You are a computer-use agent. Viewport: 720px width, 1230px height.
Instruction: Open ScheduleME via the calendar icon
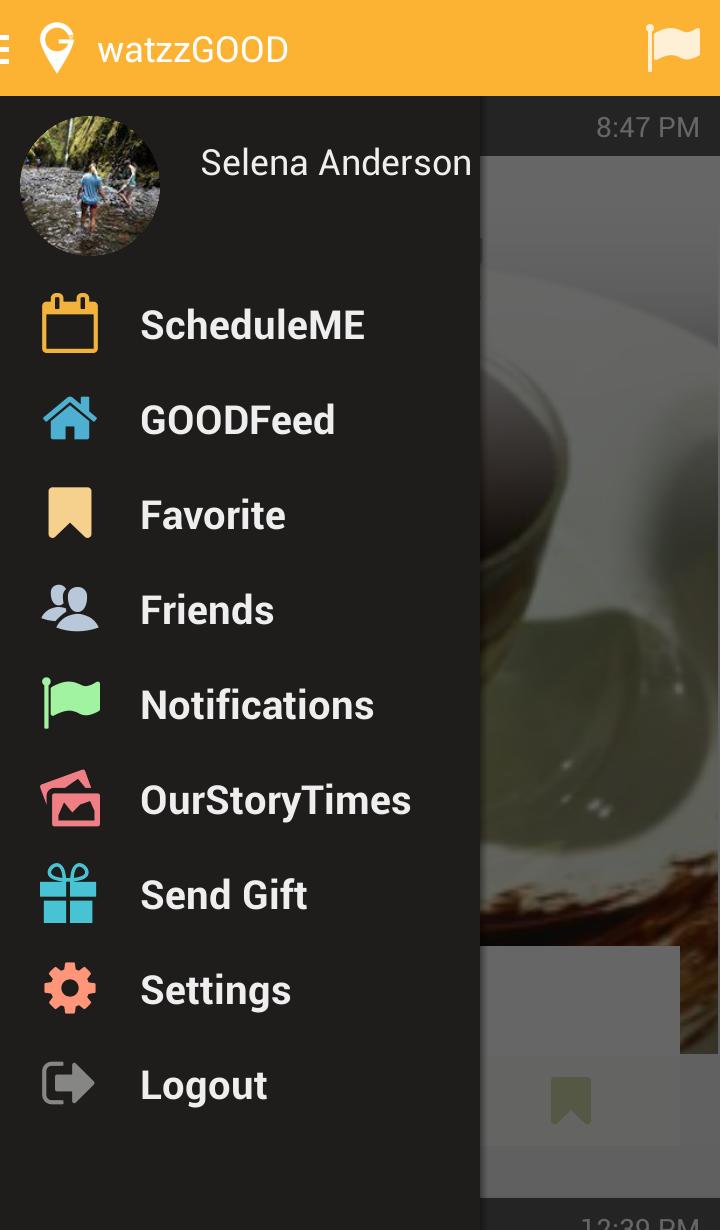pyautogui.click(x=68, y=323)
